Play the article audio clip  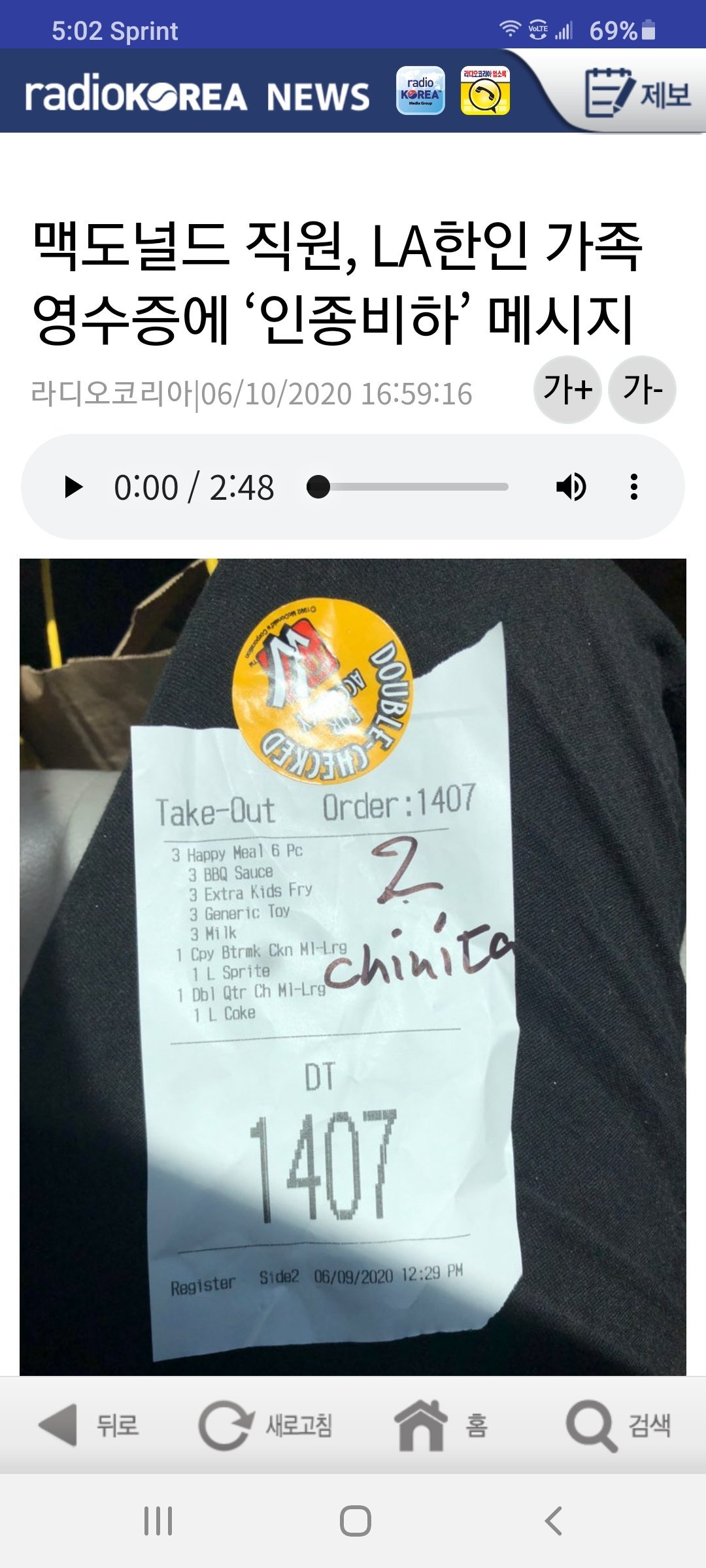pos(74,487)
